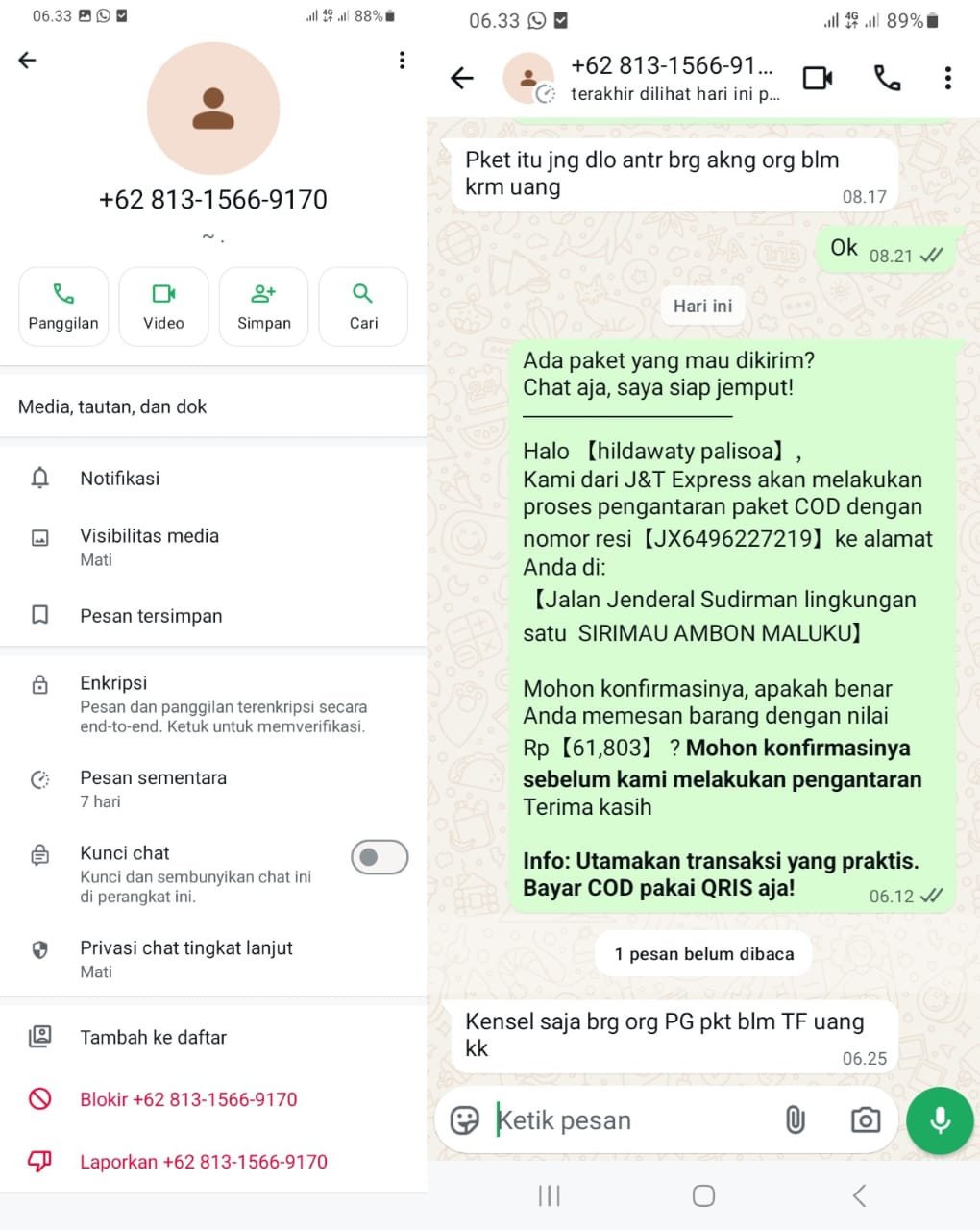The image size is (980, 1230).
Task: Open Notifikasi settings
Action: click(x=213, y=478)
